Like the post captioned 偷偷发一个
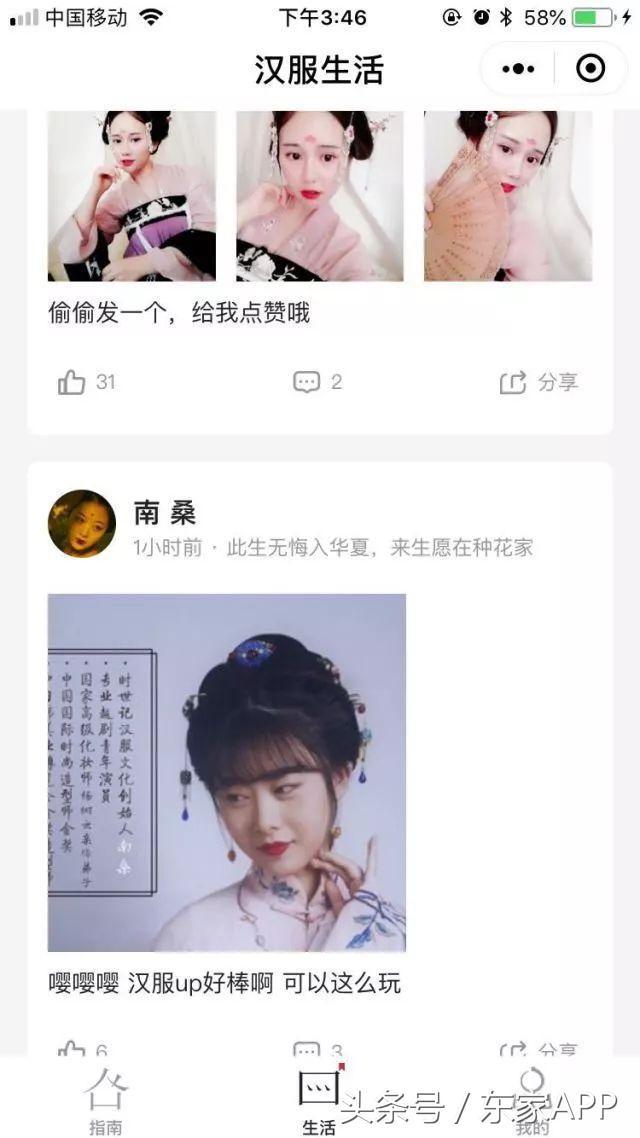 (72, 382)
